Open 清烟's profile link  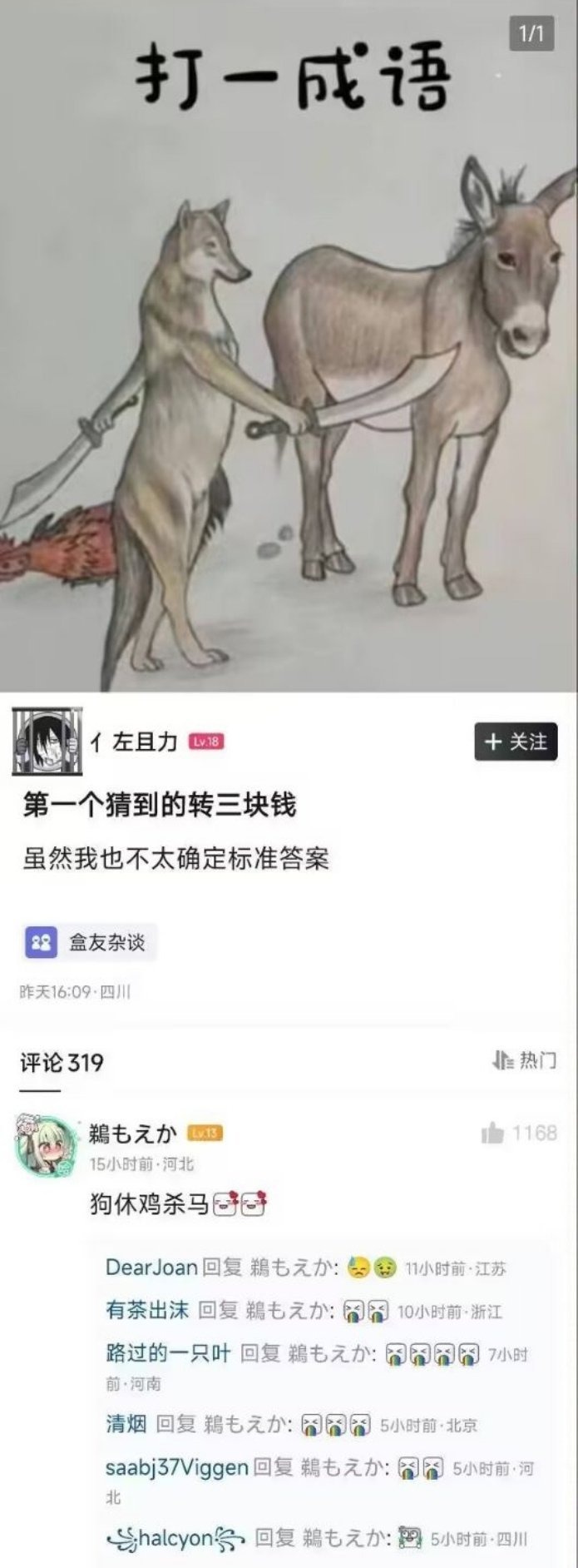tap(126, 1424)
